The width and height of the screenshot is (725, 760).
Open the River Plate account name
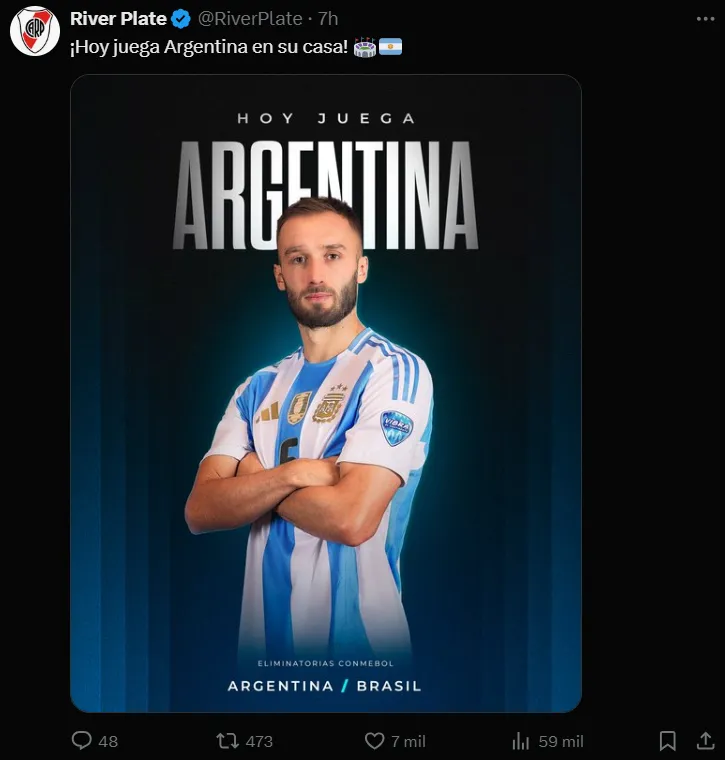click(x=118, y=19)
